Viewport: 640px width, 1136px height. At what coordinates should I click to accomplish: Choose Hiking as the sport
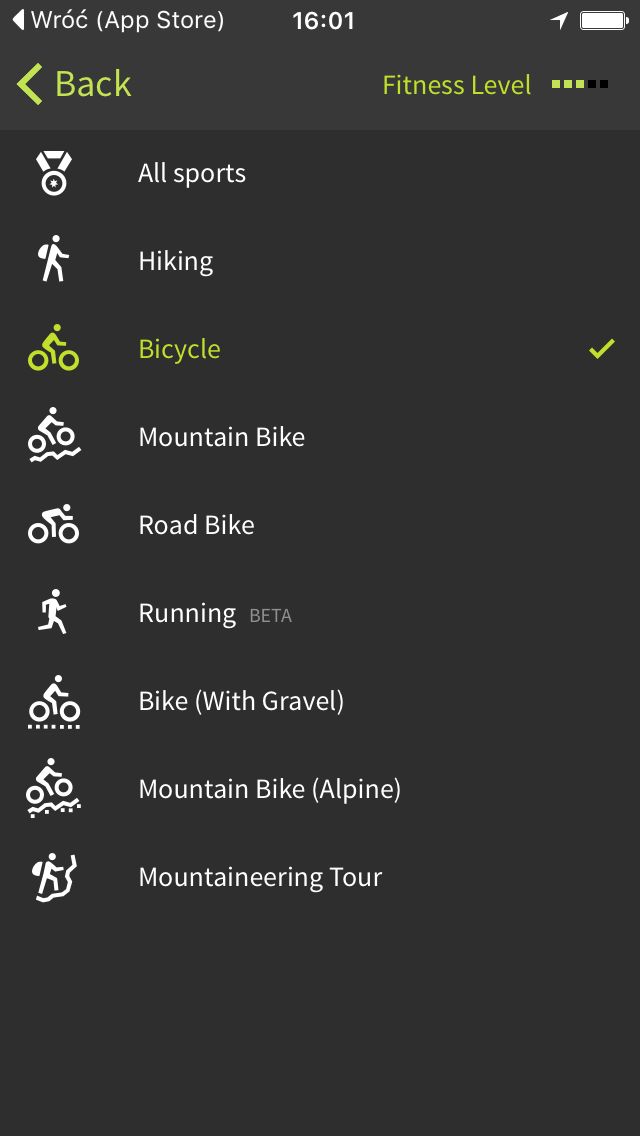coord(320,261)
